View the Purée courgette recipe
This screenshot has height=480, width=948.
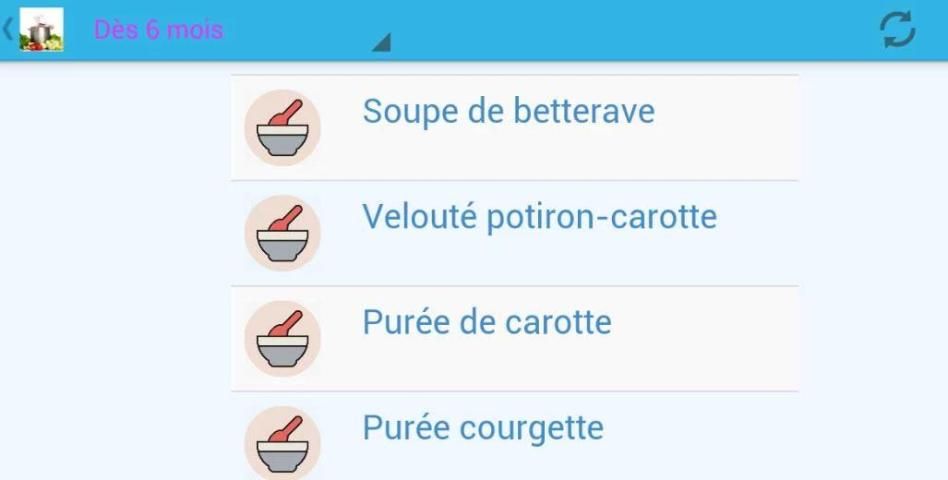tap(514, 436)
